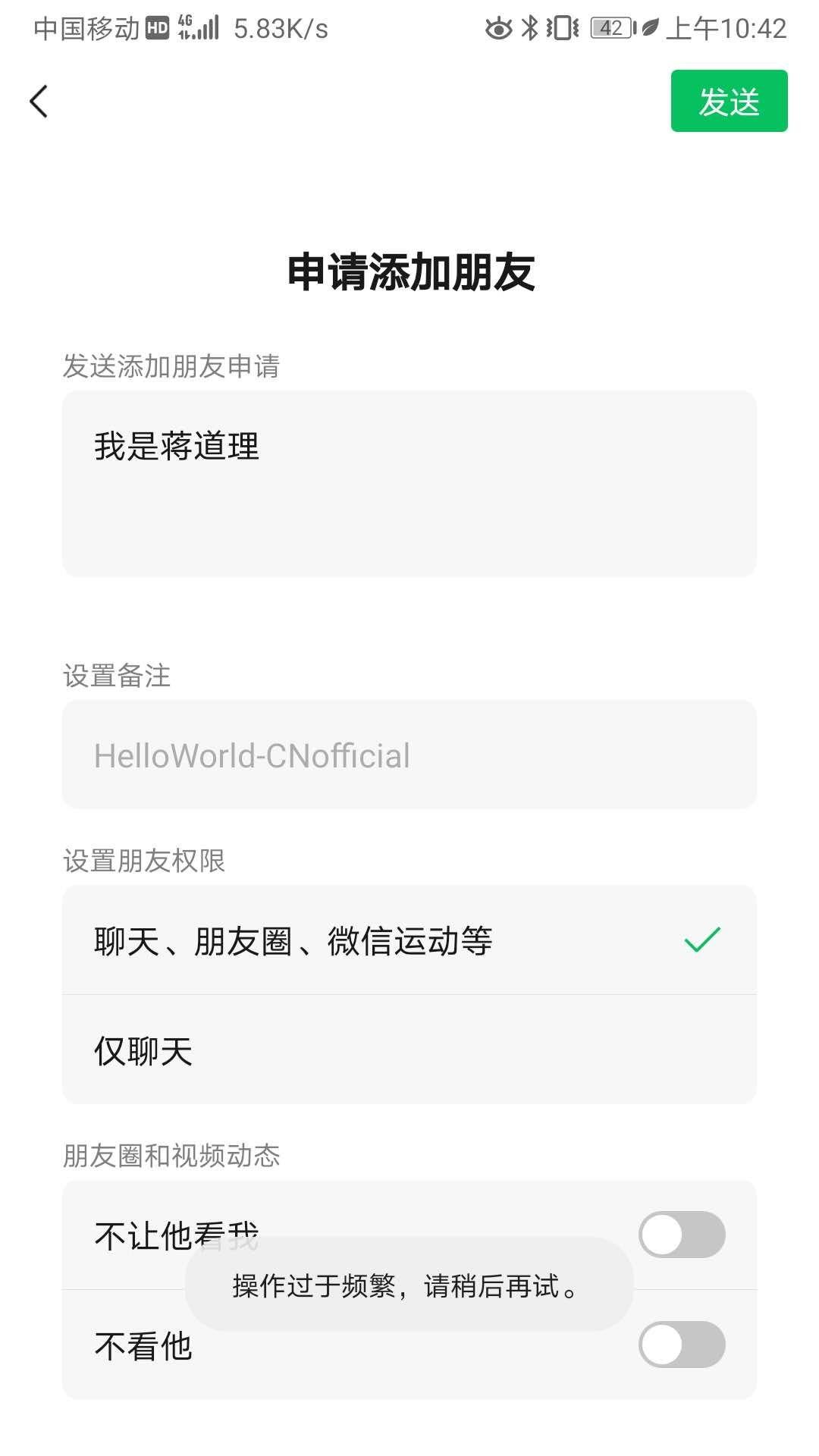Viewport: 819px width, 1456px height.
Task: Tap the back arrow to return
Action: coord(37,101)
